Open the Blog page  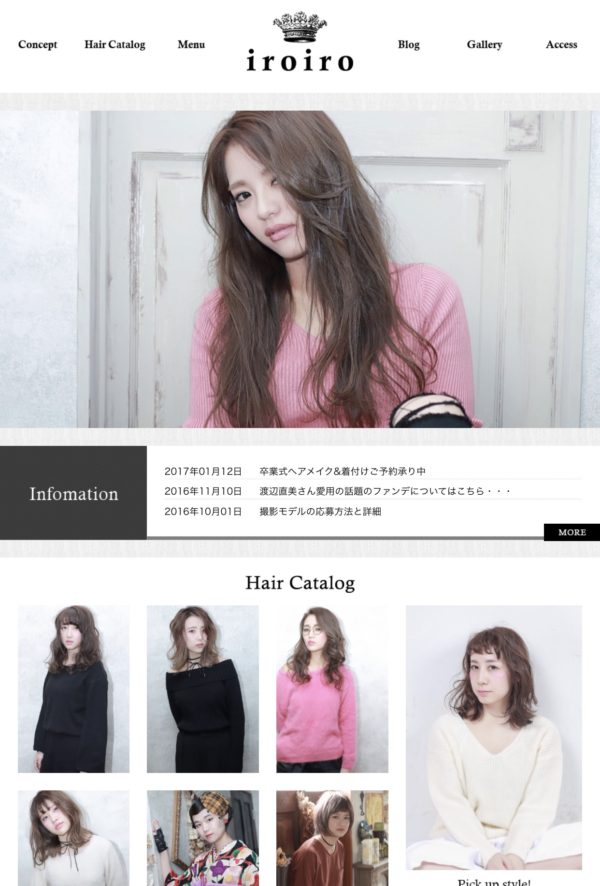(x=408, y=45)
